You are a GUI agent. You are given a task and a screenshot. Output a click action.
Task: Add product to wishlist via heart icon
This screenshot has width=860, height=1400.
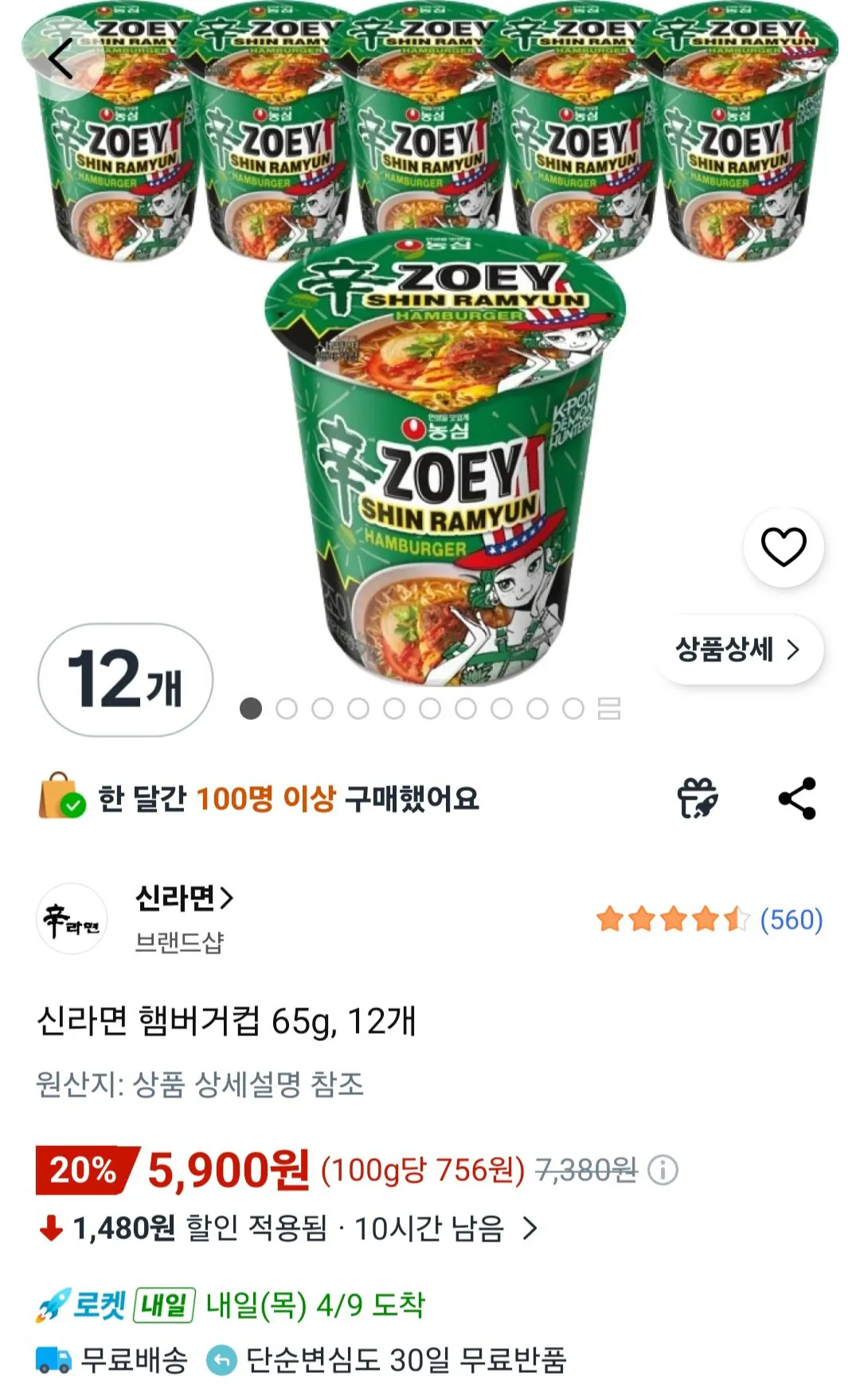click(x=784, y=548)
